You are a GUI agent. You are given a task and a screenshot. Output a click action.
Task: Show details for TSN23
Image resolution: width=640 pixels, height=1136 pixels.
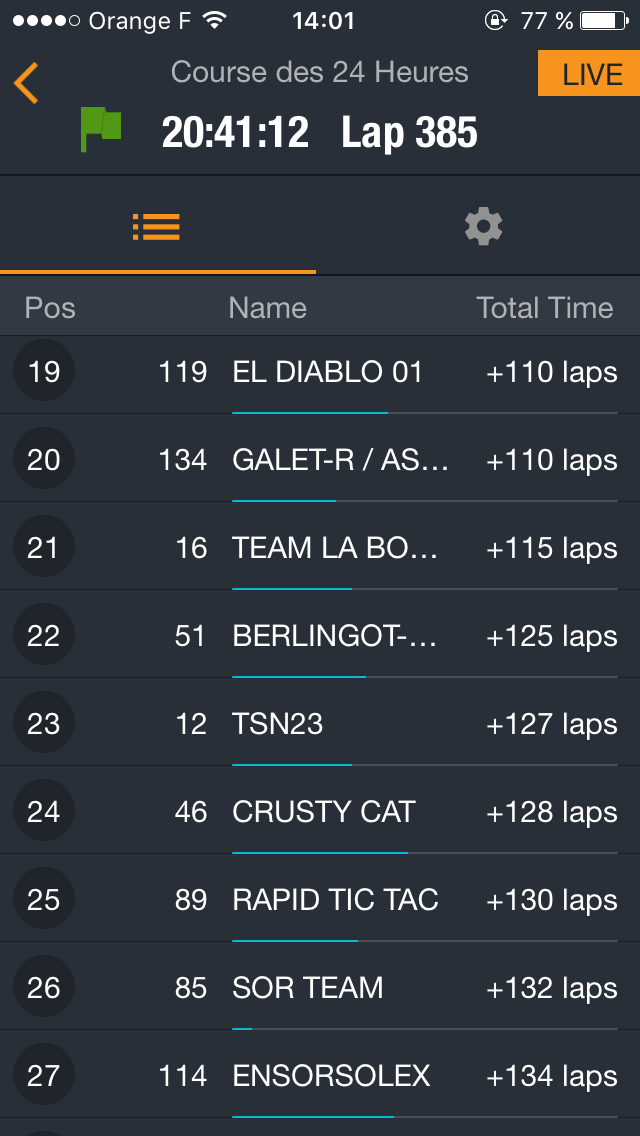pyautogui.click(x=278, y=724)
